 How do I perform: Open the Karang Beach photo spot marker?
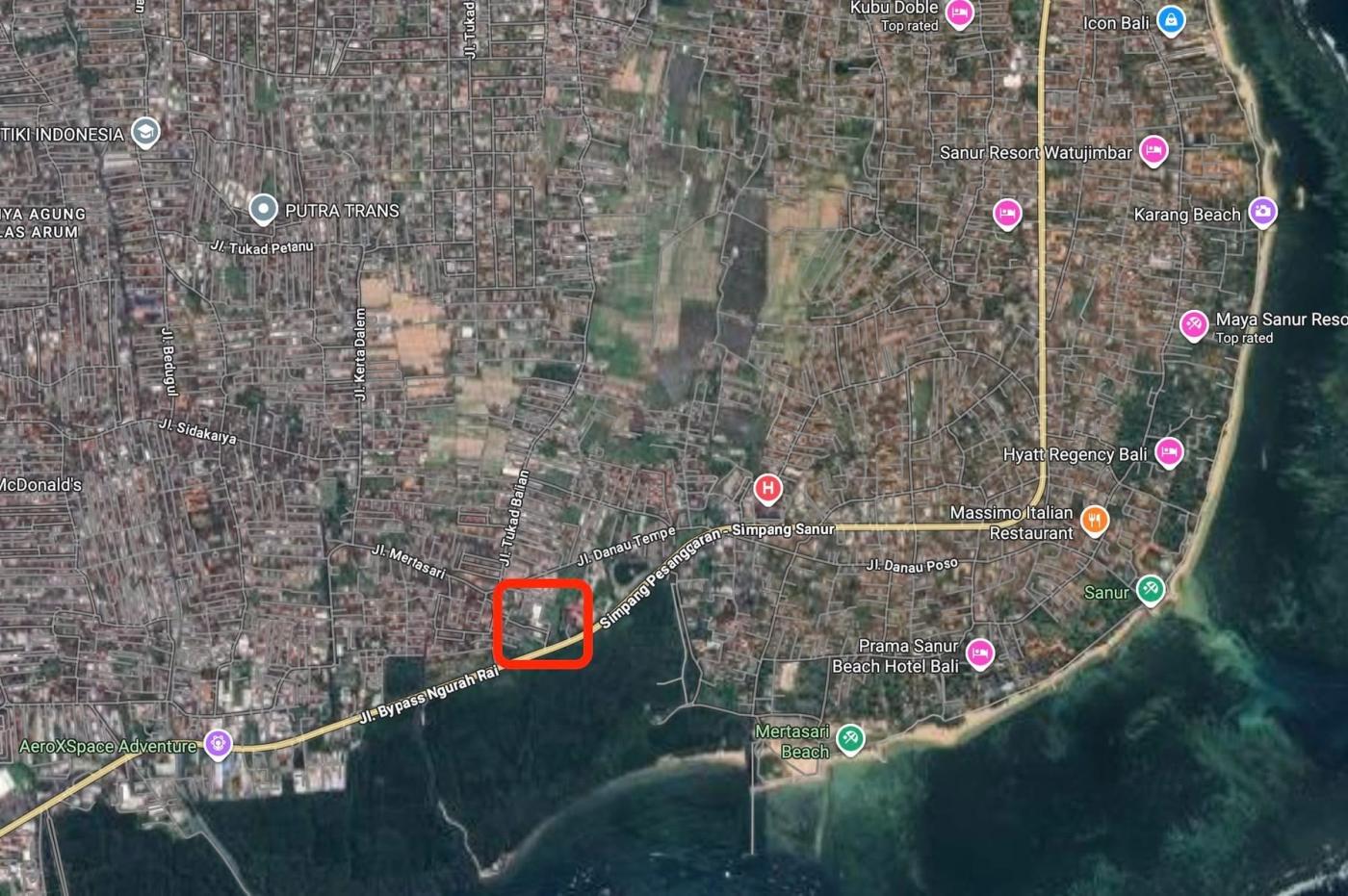point(1262,212)
